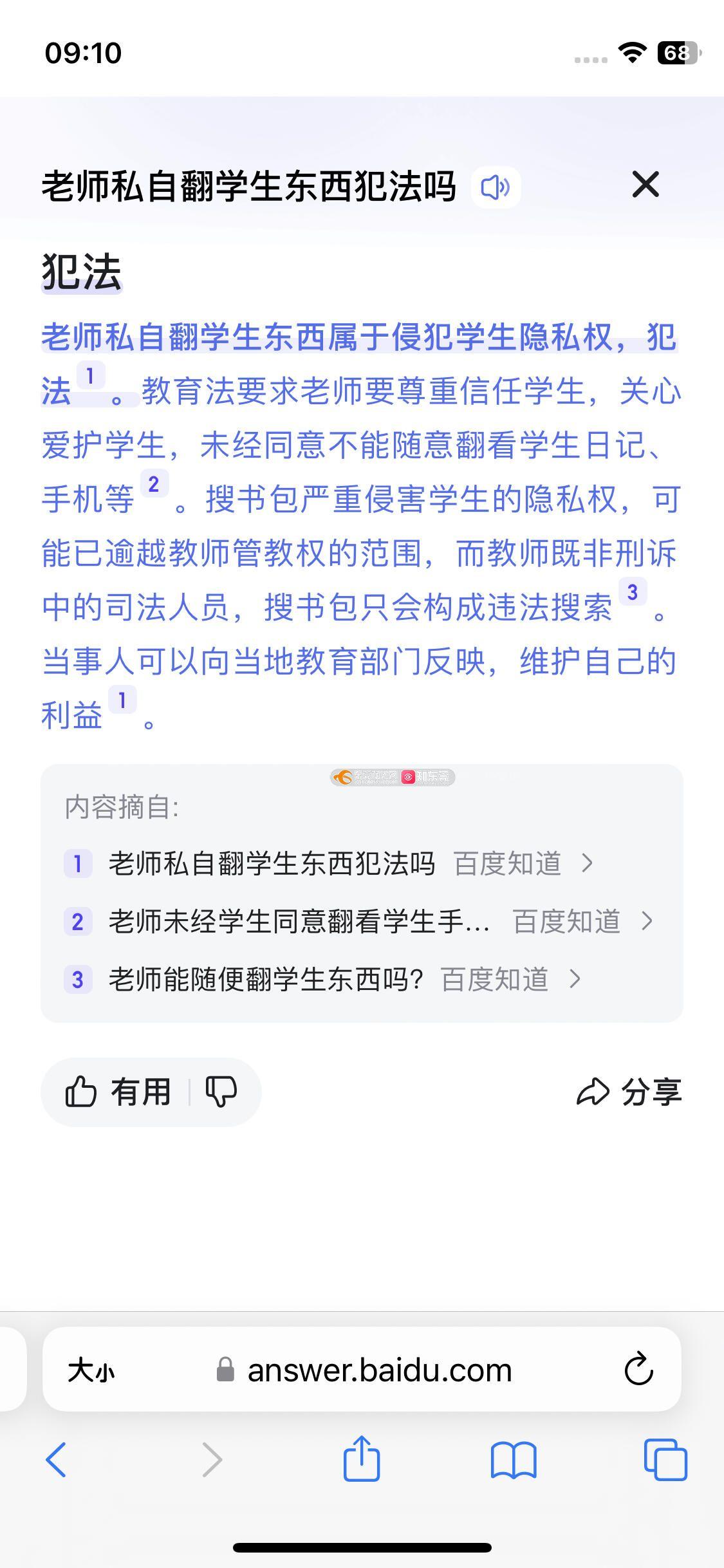Image resolution: width=724 pixels, height=1568 pixels.
Task: Play the answer audio with the speaker icon
Action: 496,187
